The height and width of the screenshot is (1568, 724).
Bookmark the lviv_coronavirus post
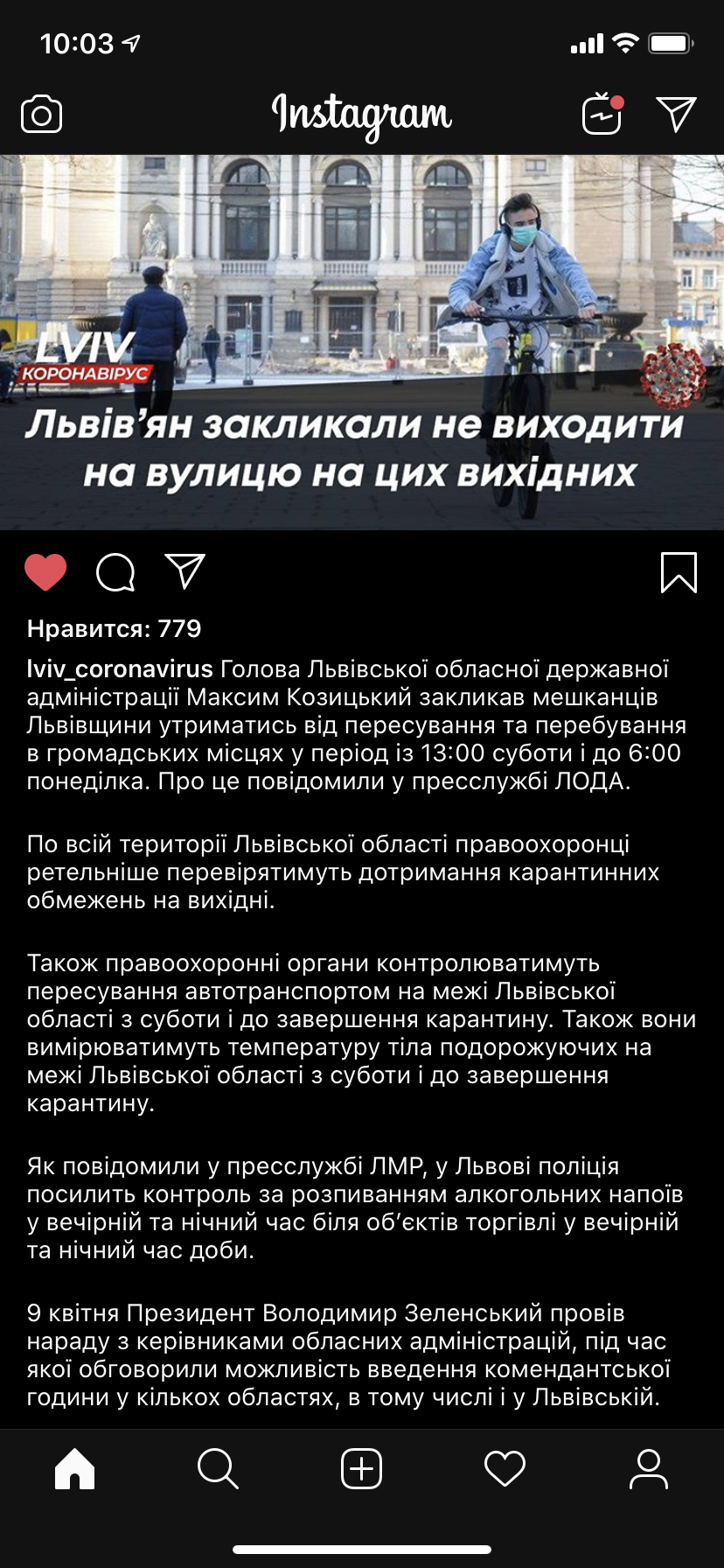(679, 572)
